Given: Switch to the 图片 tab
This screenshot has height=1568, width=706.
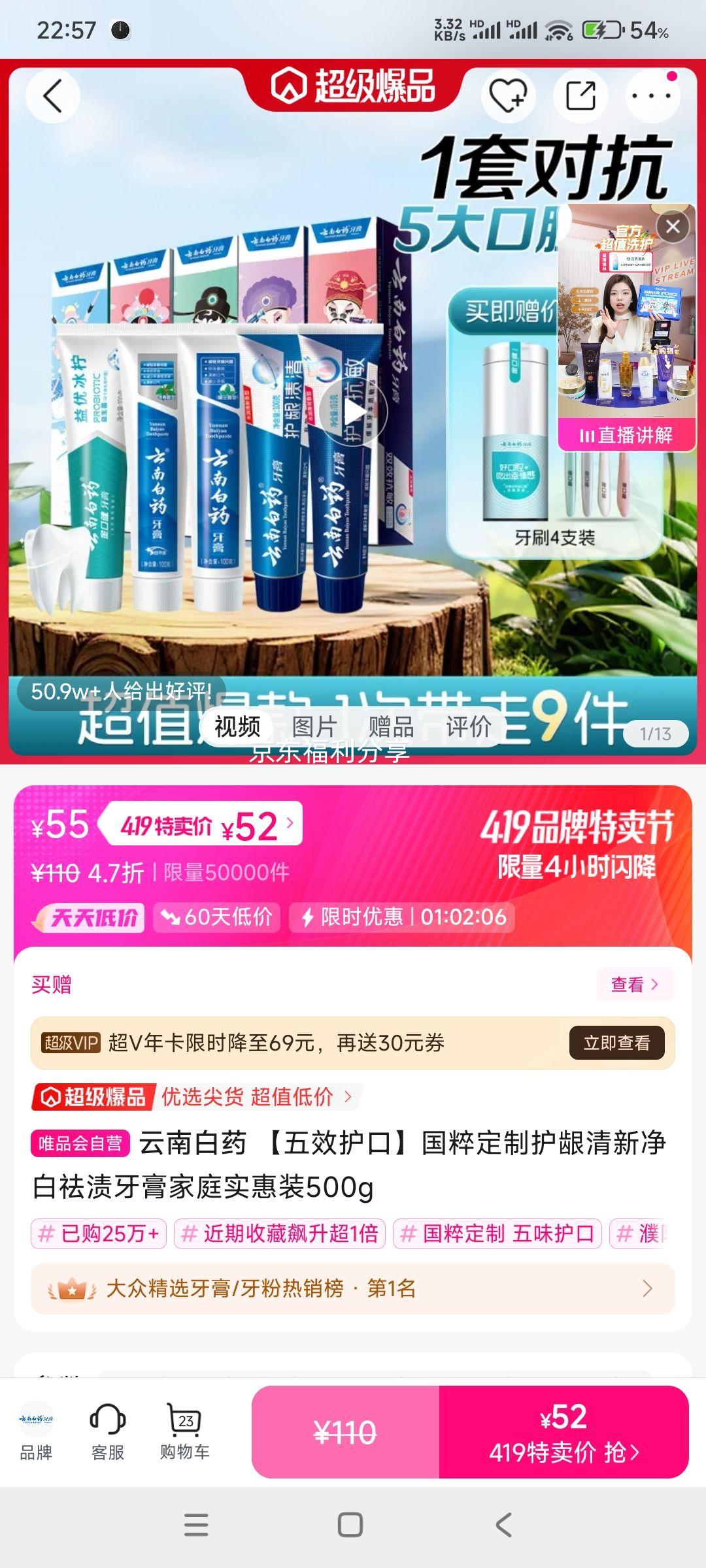Looking at the screenshot, I should tap(314, 727).
